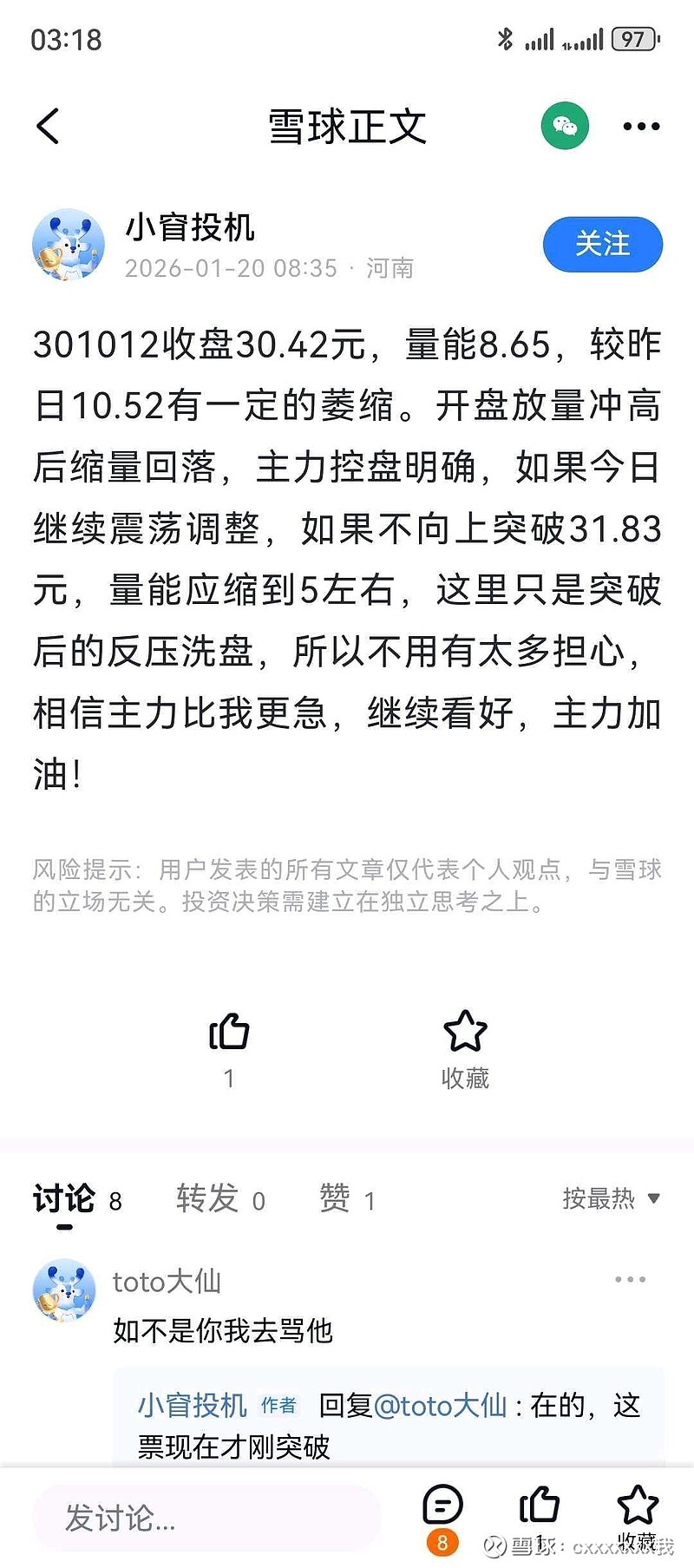Collapse the sort order selector arrow

655,1198
